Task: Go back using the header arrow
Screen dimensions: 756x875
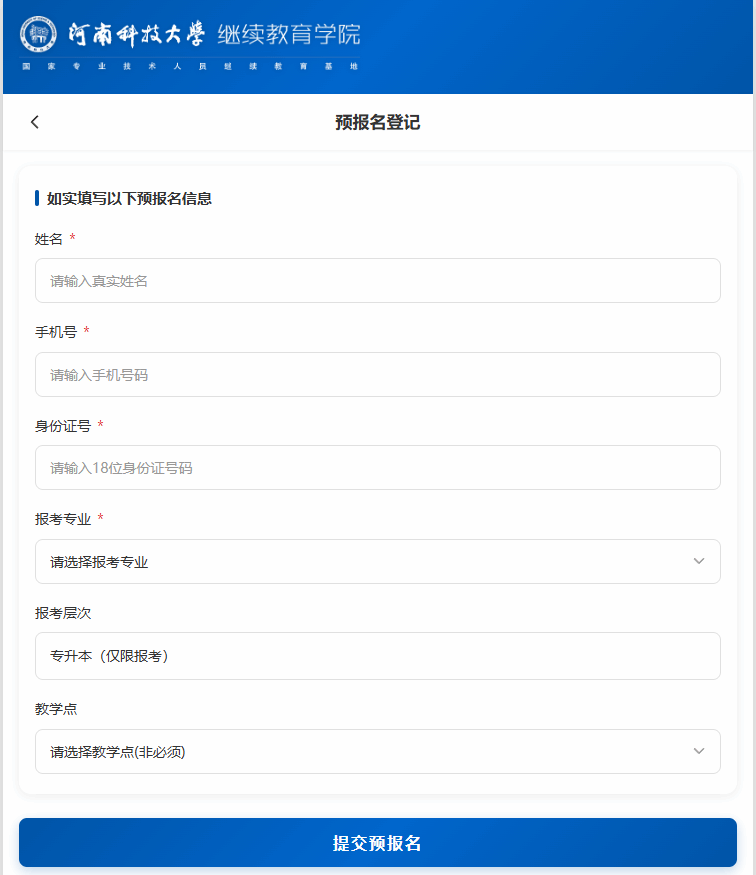Action: 35,122
